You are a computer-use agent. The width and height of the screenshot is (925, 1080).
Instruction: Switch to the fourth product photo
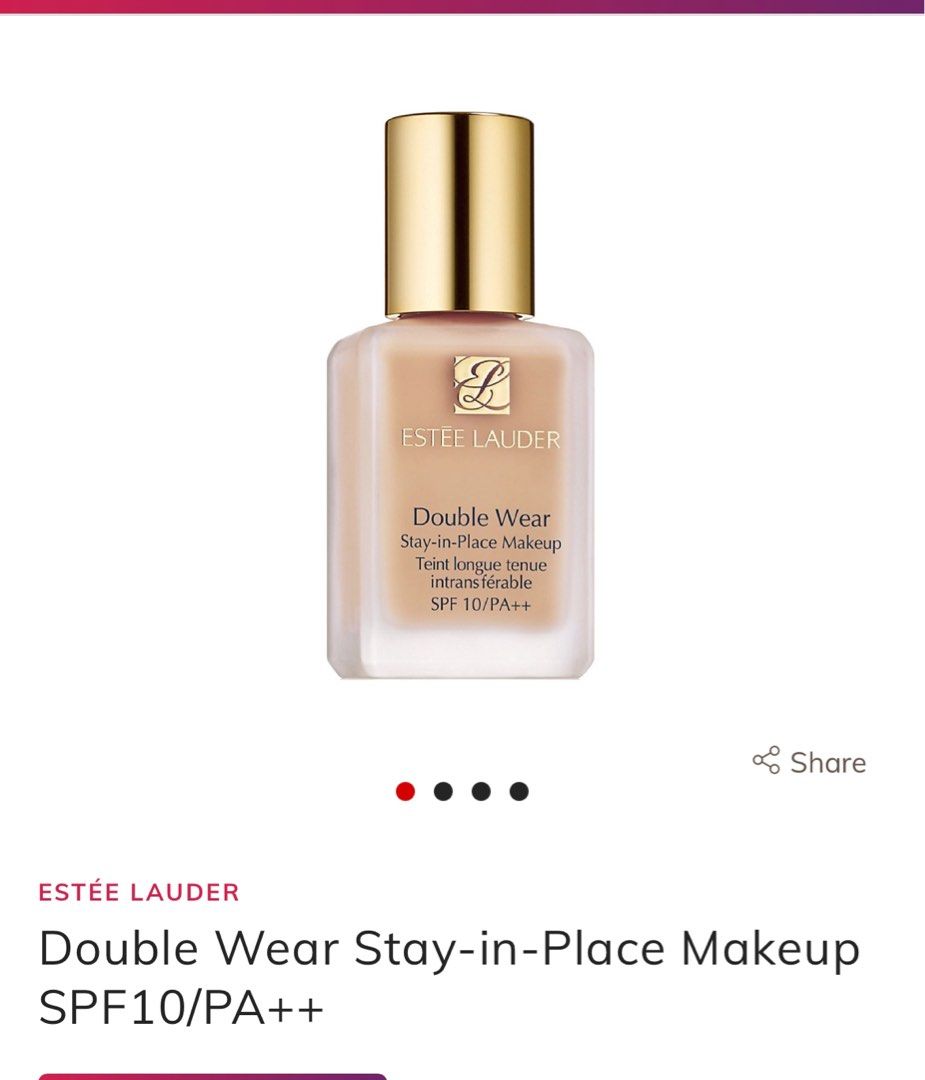[x=518, y=789]
